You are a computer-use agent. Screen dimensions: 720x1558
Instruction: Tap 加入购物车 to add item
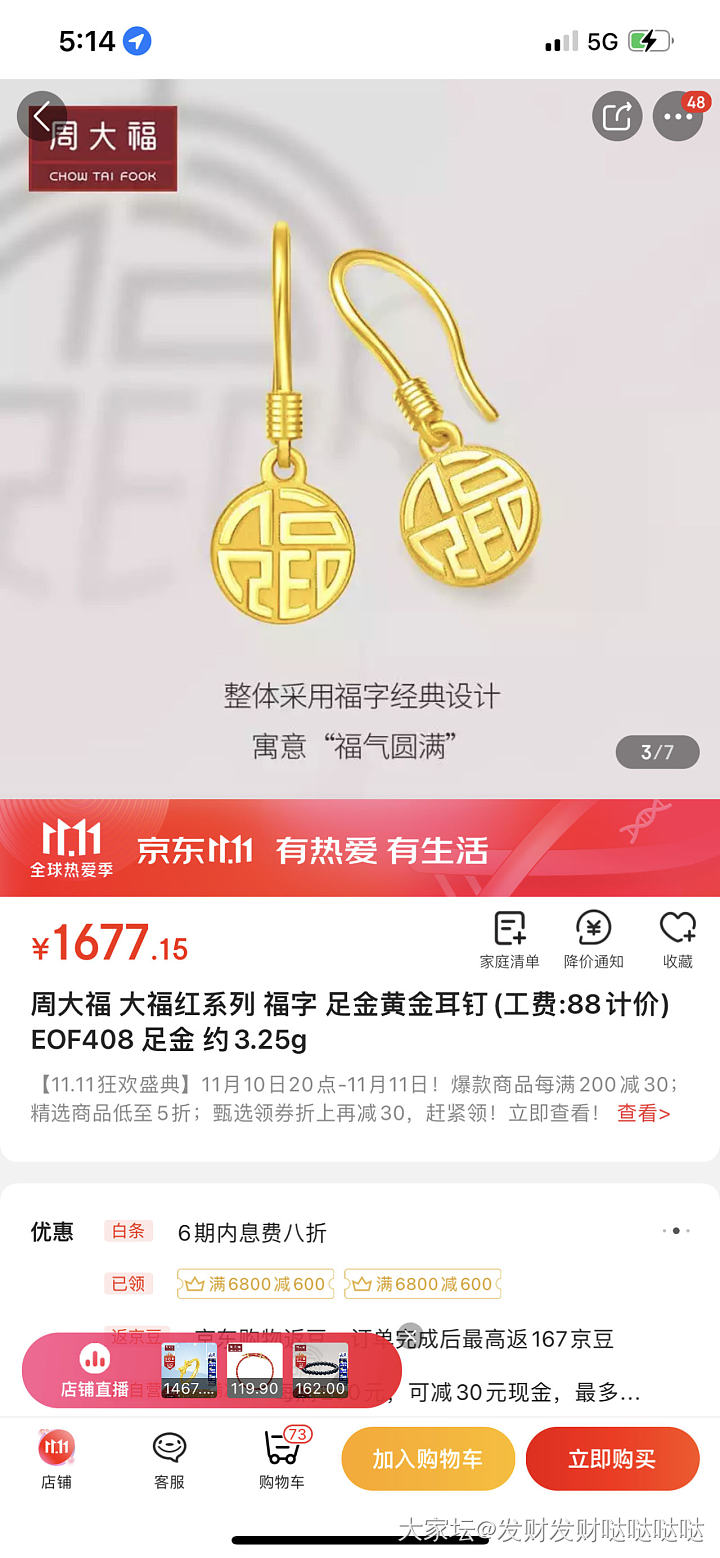pos(428,1459)
